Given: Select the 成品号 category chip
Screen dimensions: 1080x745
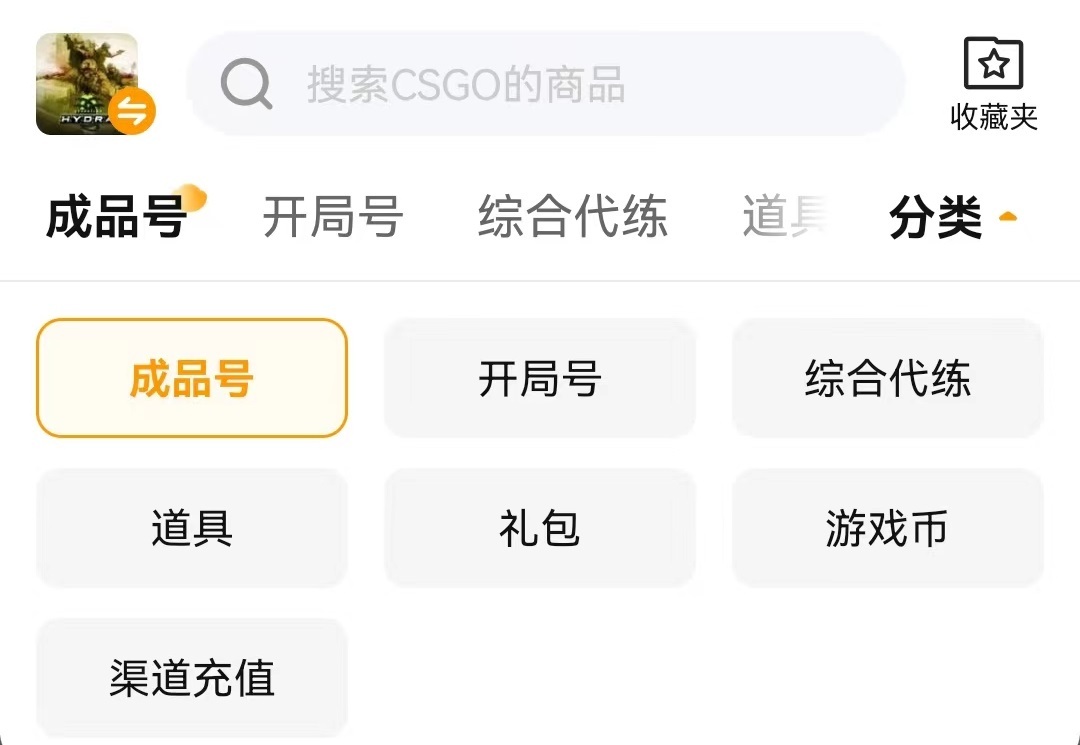Looking at the screenshot, I should pyautogui.click(x=191, y=378).
